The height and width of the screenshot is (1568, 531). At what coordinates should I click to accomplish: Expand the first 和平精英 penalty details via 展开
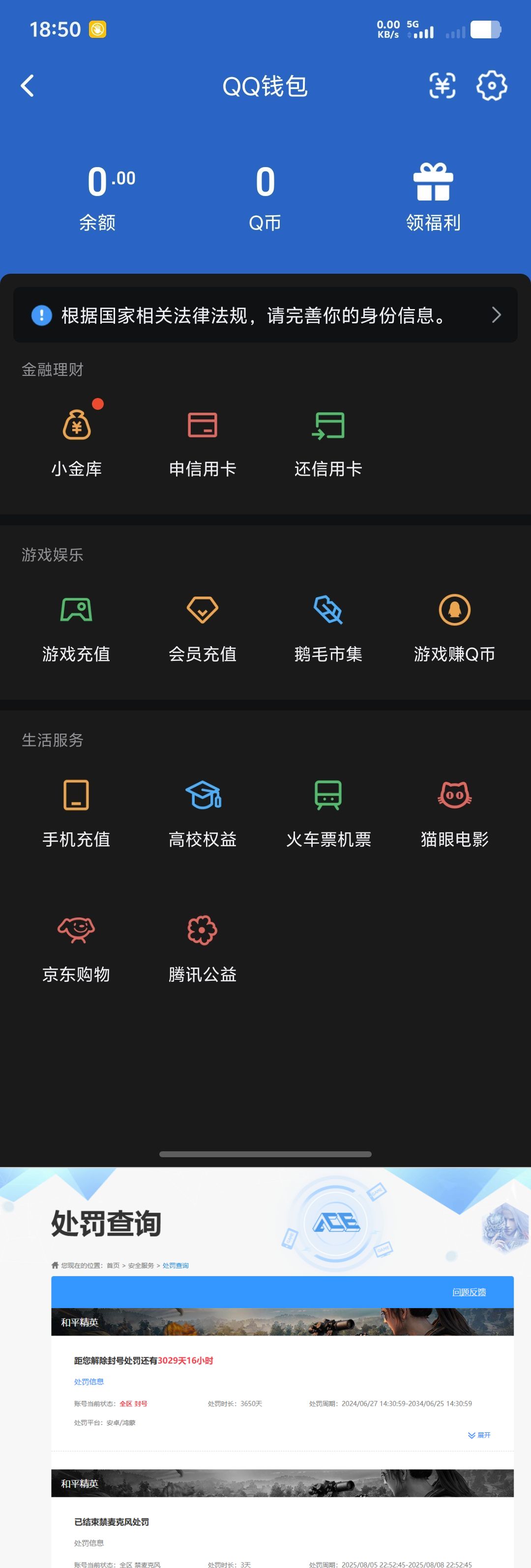480,1435
